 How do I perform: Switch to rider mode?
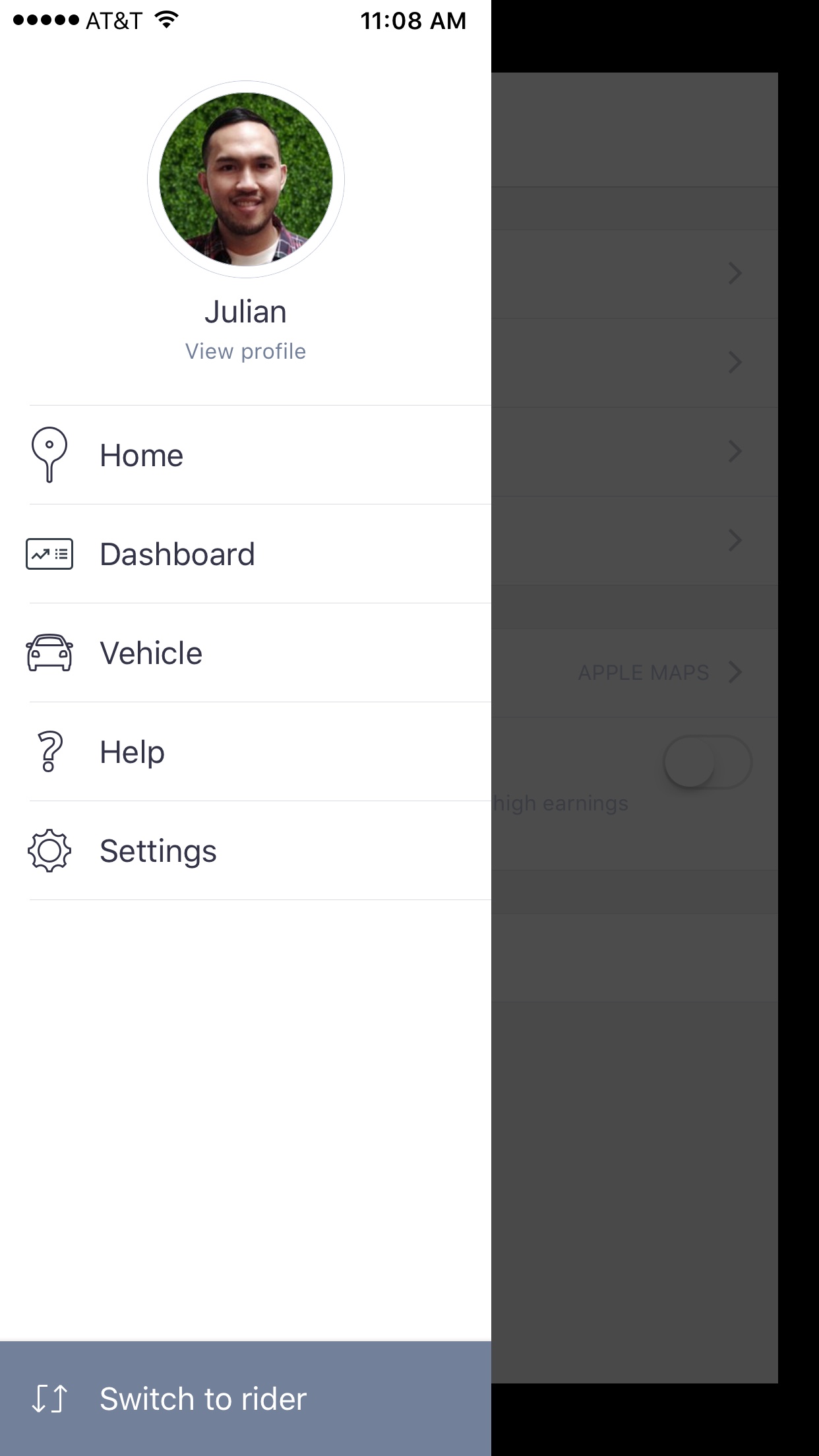[x=203, y=1399]
